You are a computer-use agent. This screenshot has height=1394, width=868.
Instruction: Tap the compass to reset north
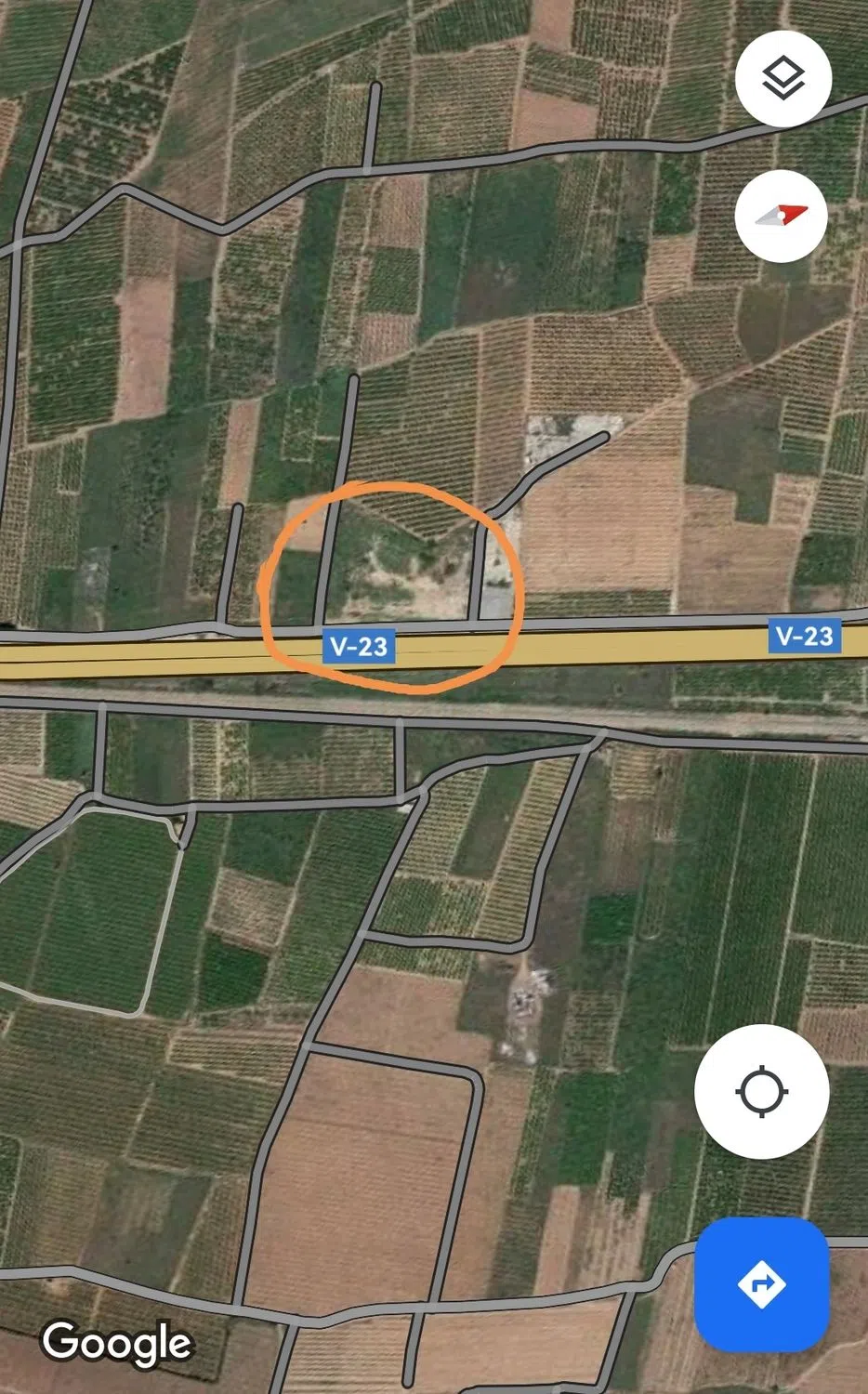coord(781,217)
